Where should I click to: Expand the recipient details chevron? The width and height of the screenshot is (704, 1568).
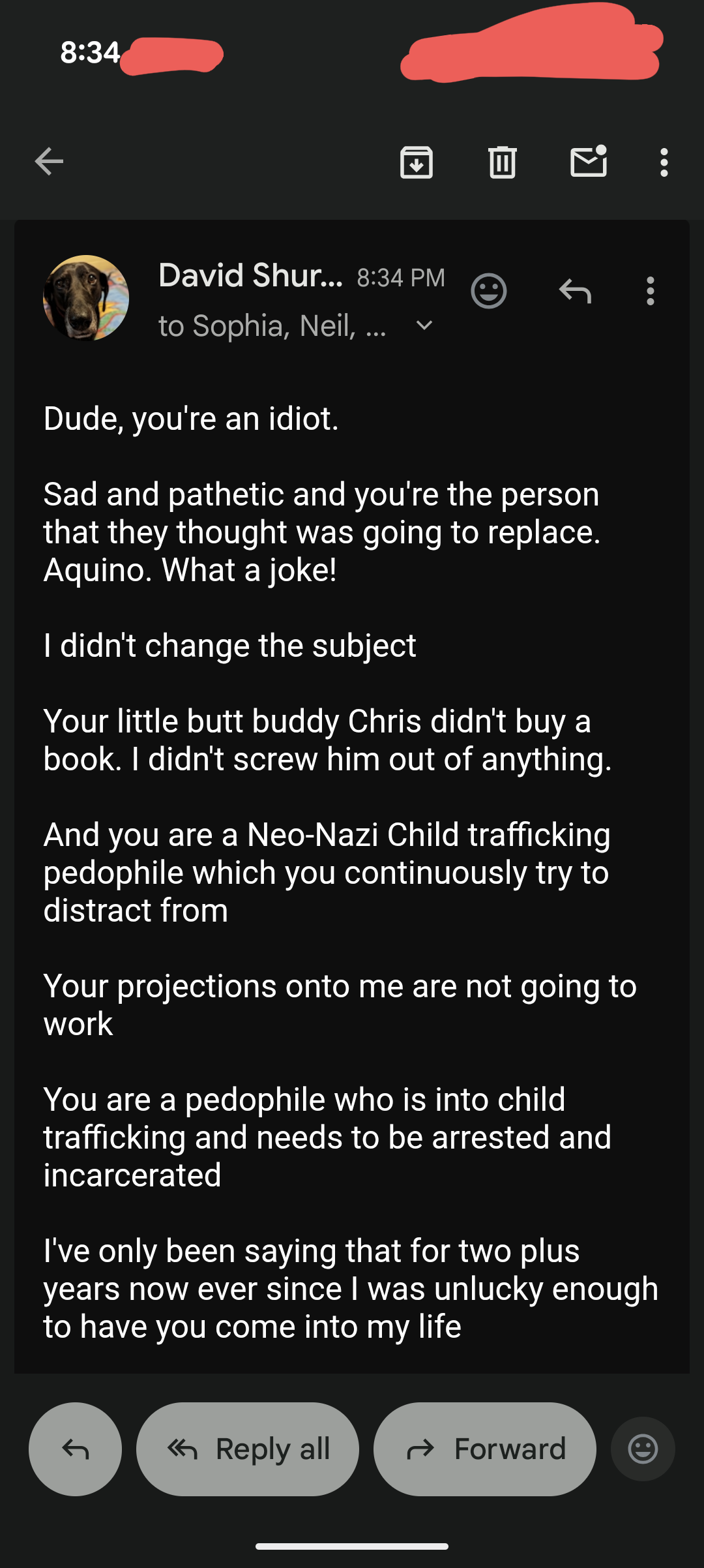[424, 325]
